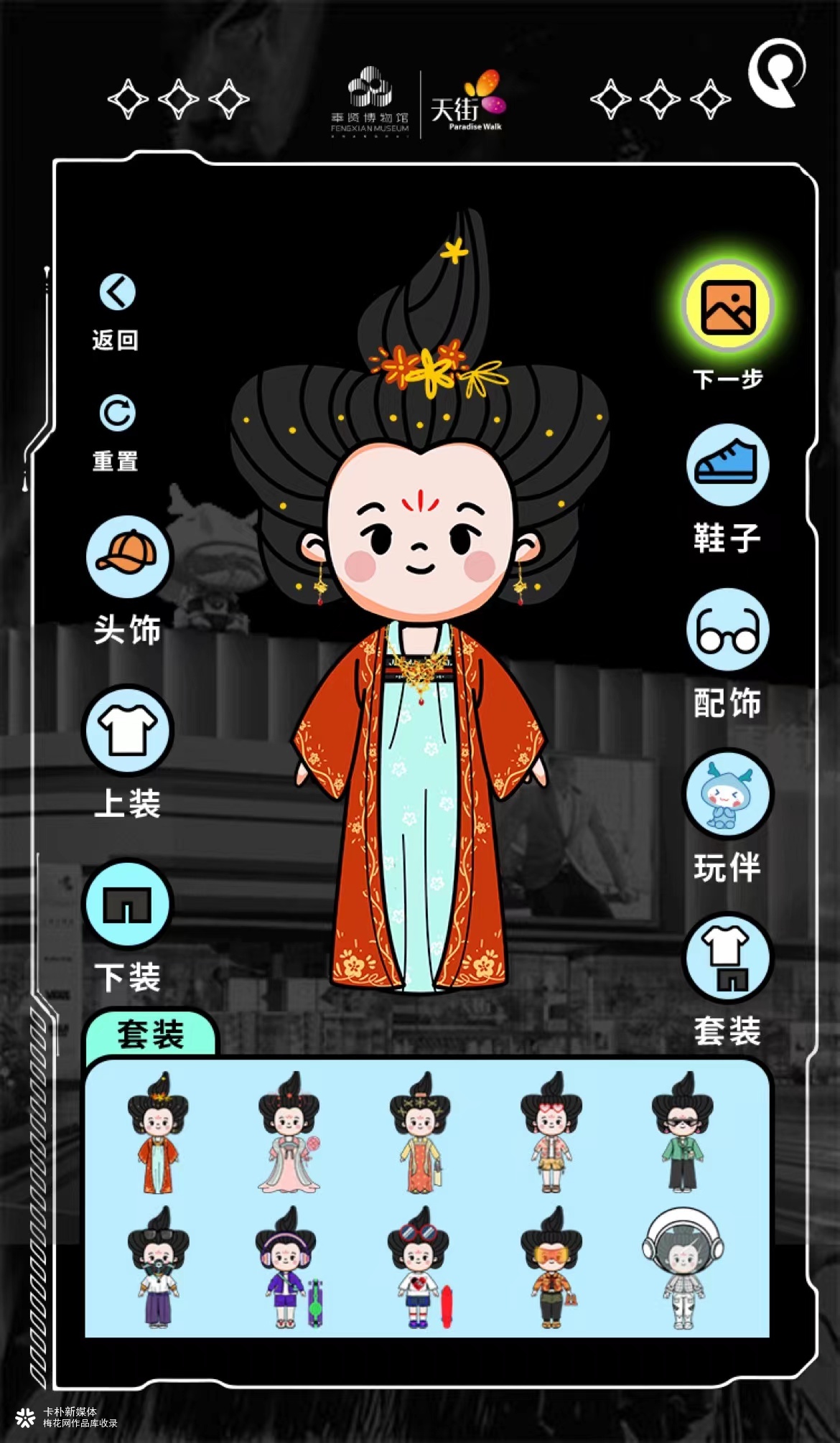The image size is (840, 1443).
Task: Open the 头饰 headwear category
Action: (x=128, y=556)
